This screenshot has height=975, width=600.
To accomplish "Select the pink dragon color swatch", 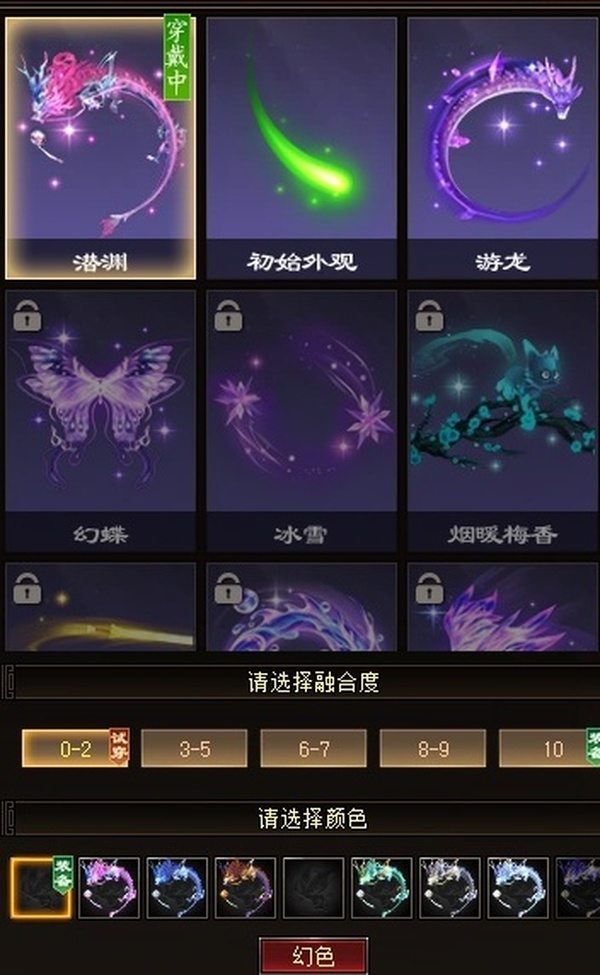I will 109,888.
